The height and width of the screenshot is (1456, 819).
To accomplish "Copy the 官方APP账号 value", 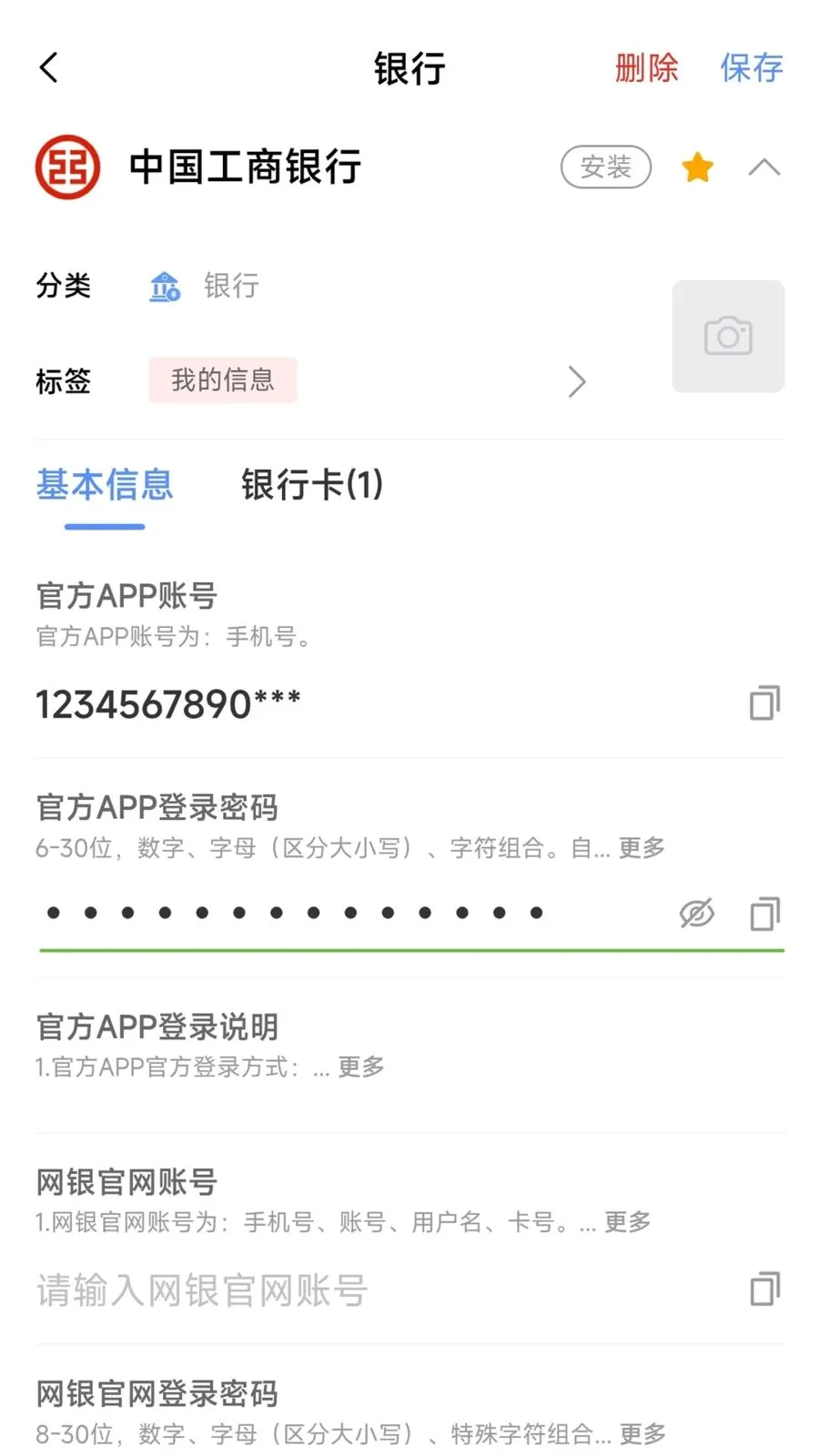I will click(x=764, y=703).
